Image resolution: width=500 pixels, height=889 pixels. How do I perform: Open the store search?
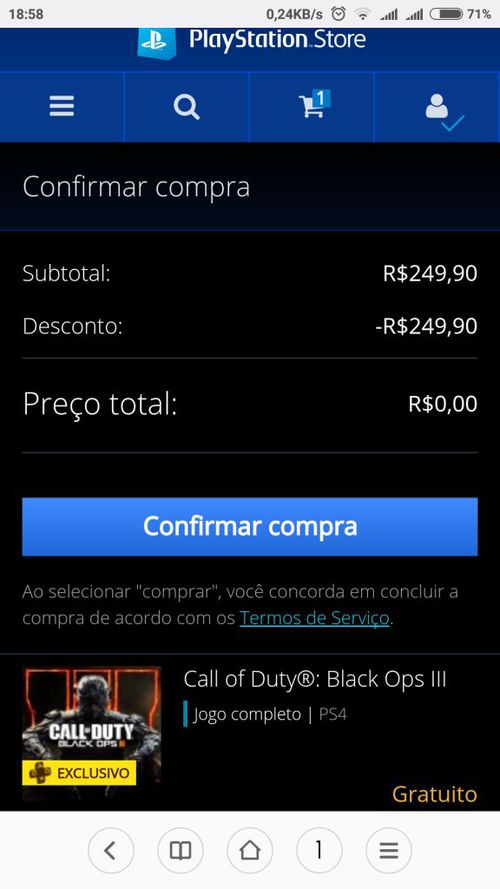(187, 106)
